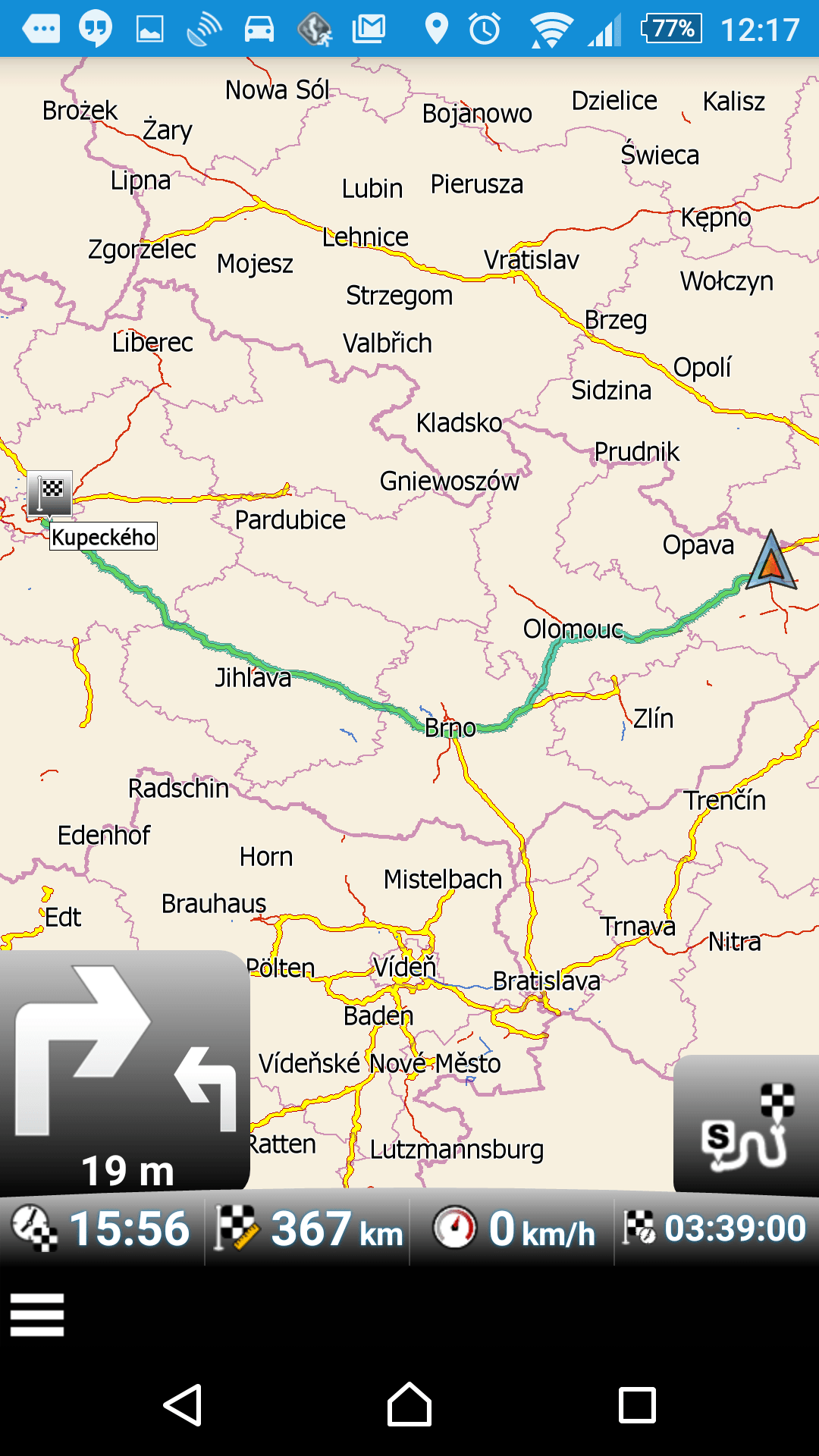The width and height of the screenshot is (819, 1456).
Task: Tap the current speed 0 km/h field
Action: click(513, 1228)
